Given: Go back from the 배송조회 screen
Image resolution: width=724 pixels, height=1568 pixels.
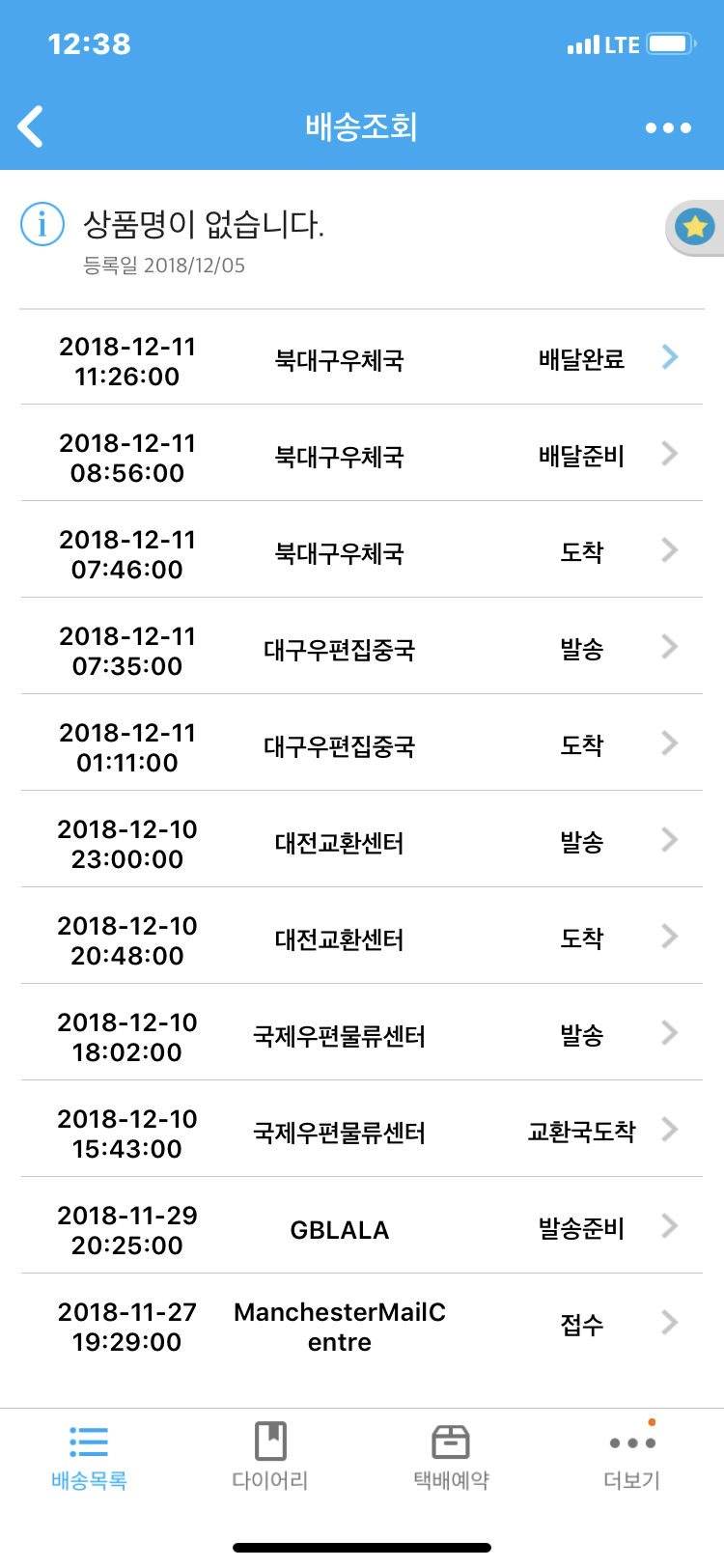Looking at the screenshot, I should [31, 126].
